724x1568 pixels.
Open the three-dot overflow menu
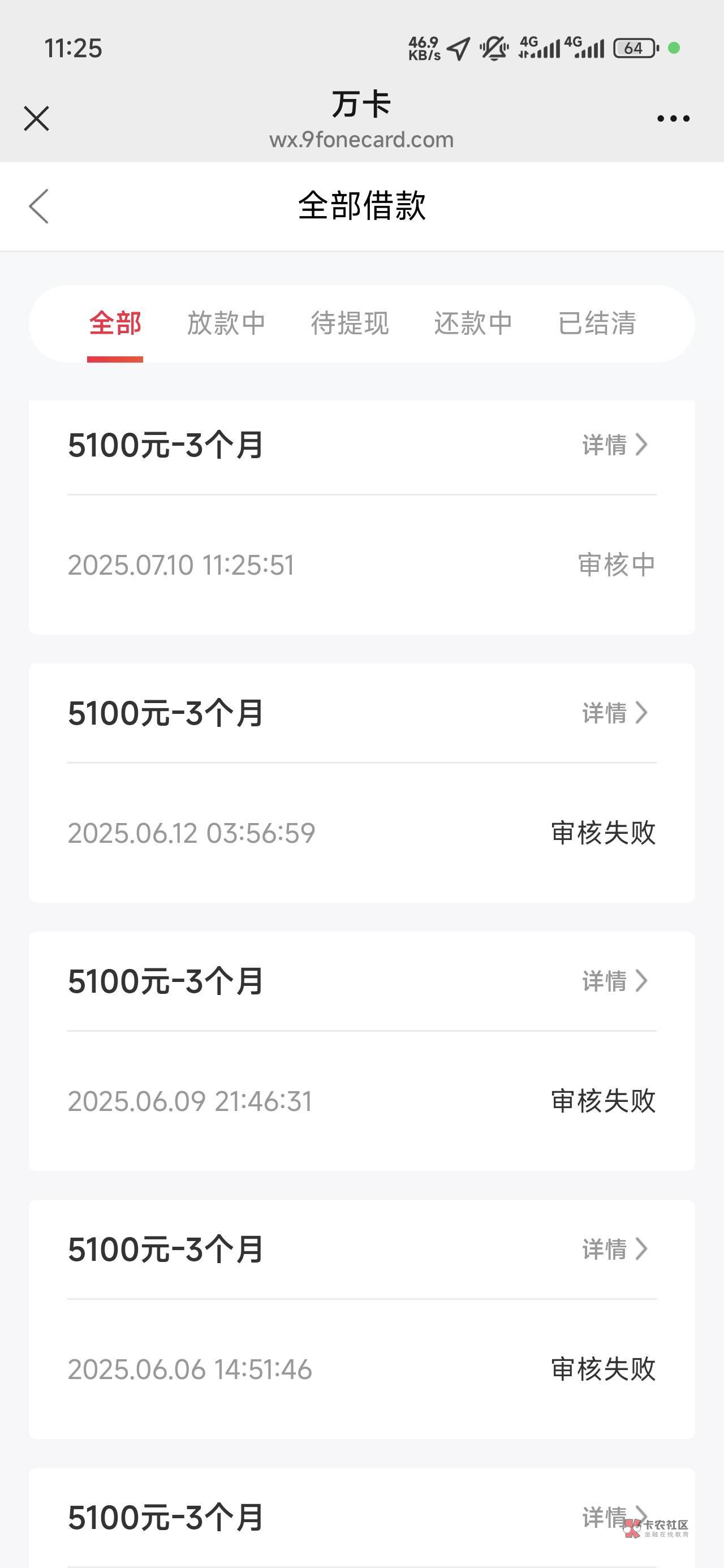click(673, 119)
